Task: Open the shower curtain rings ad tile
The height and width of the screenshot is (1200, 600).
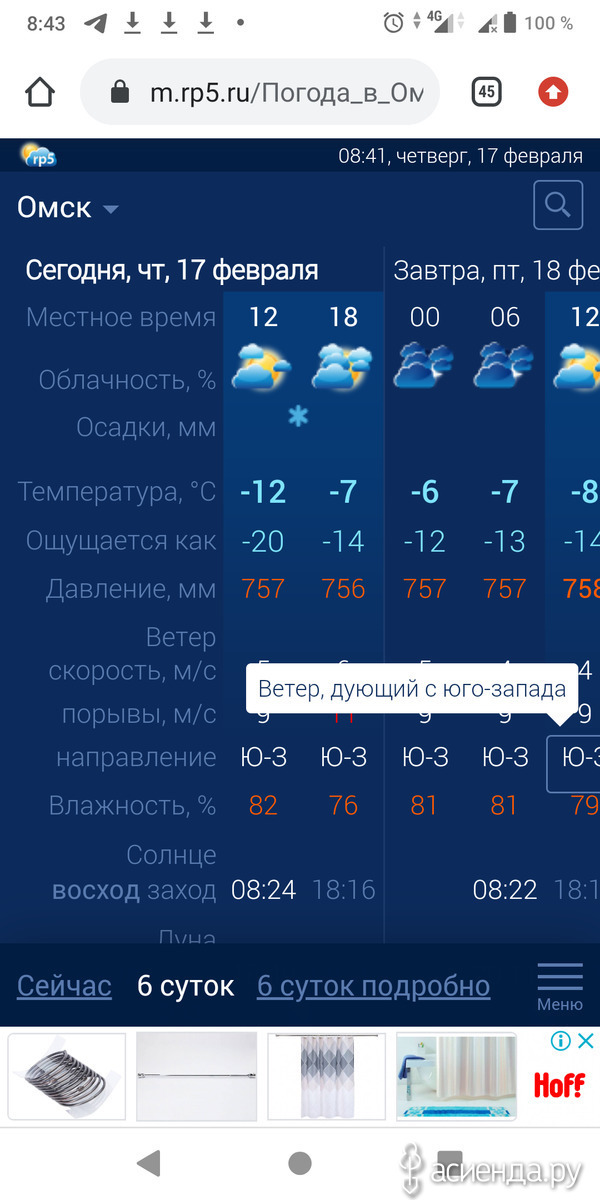Action: pos(67,1076)
